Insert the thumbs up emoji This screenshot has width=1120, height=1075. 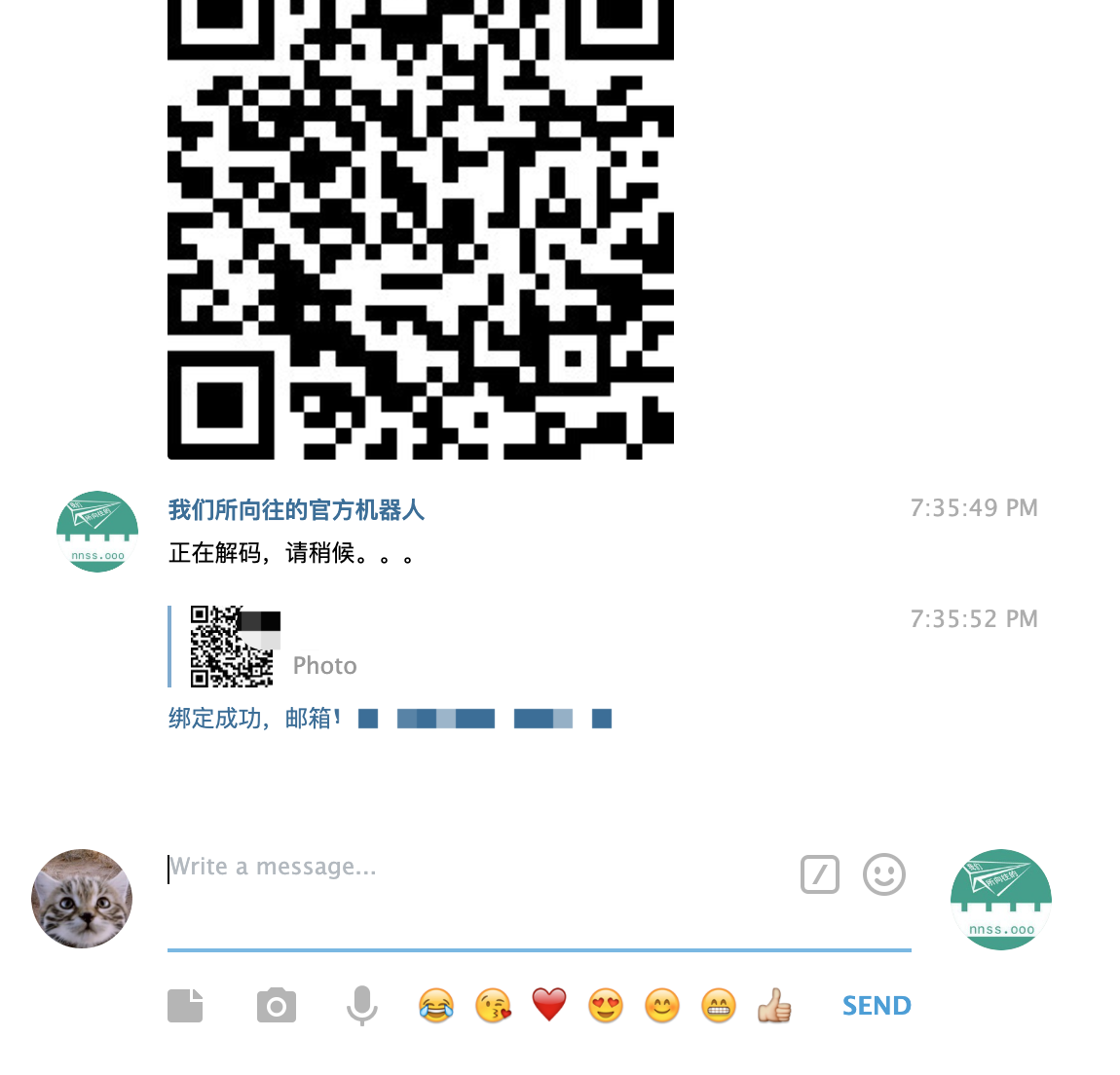point(775,1005)
